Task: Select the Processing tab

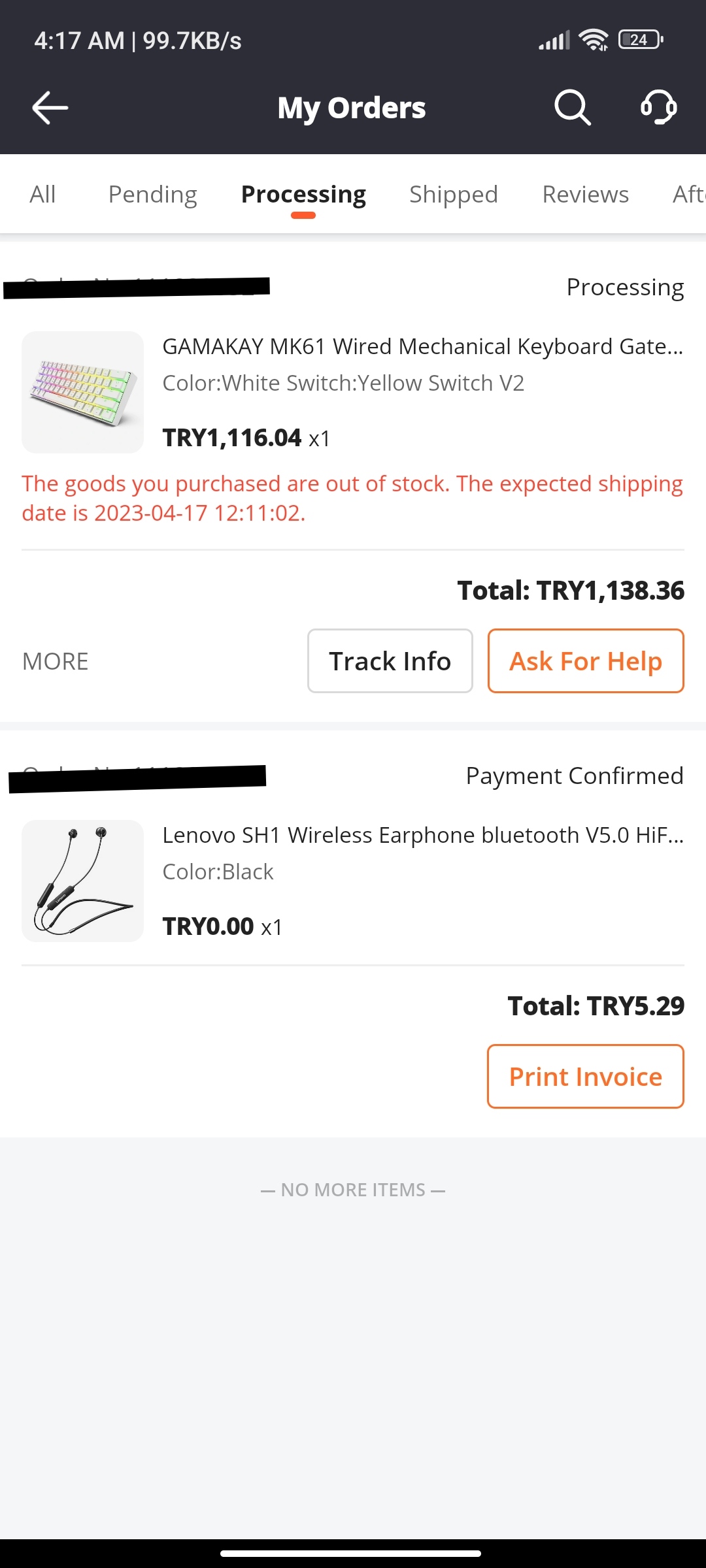Action: pos(303,195)
